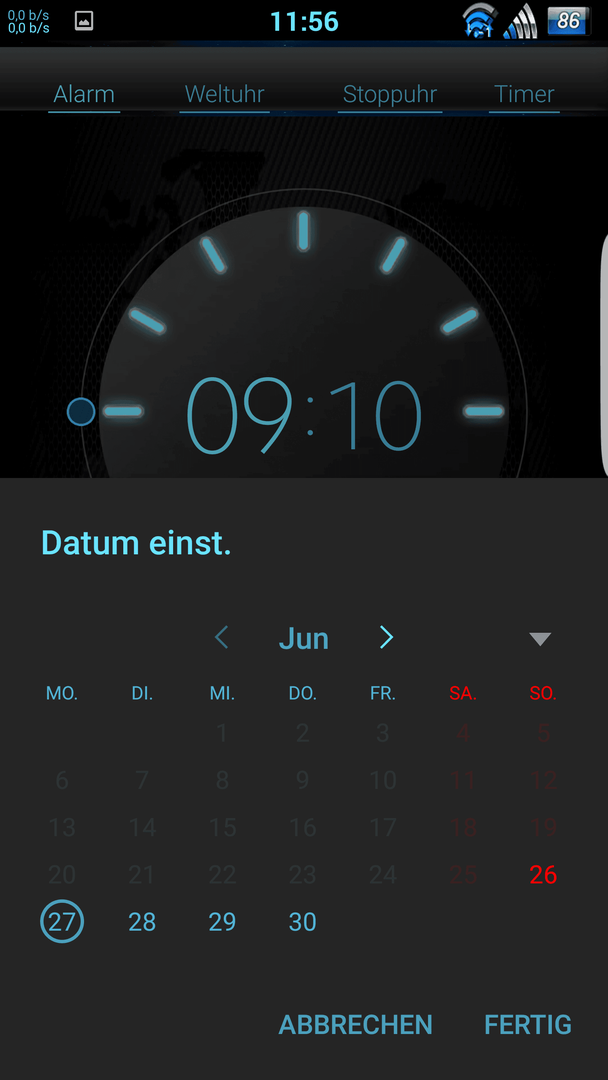Image resolution: width=608 pixels, height=1080 pixels.
Task: Switch to the Stoppuhr tab
Action: point(389,95)
